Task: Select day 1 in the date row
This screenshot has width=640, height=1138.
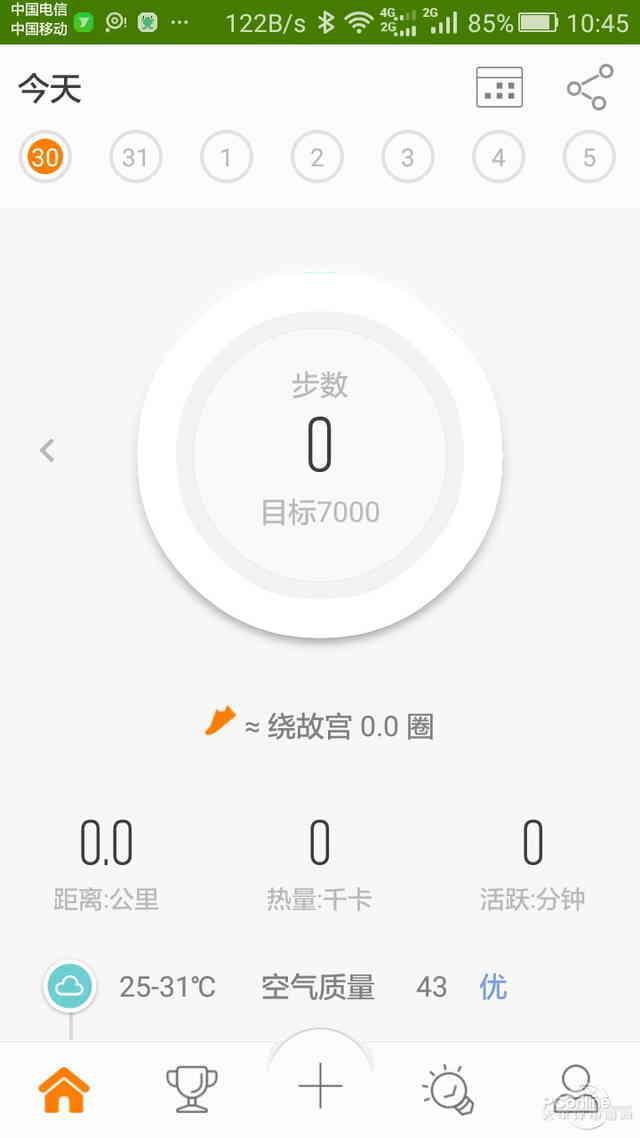Action: tap(226, 157)
